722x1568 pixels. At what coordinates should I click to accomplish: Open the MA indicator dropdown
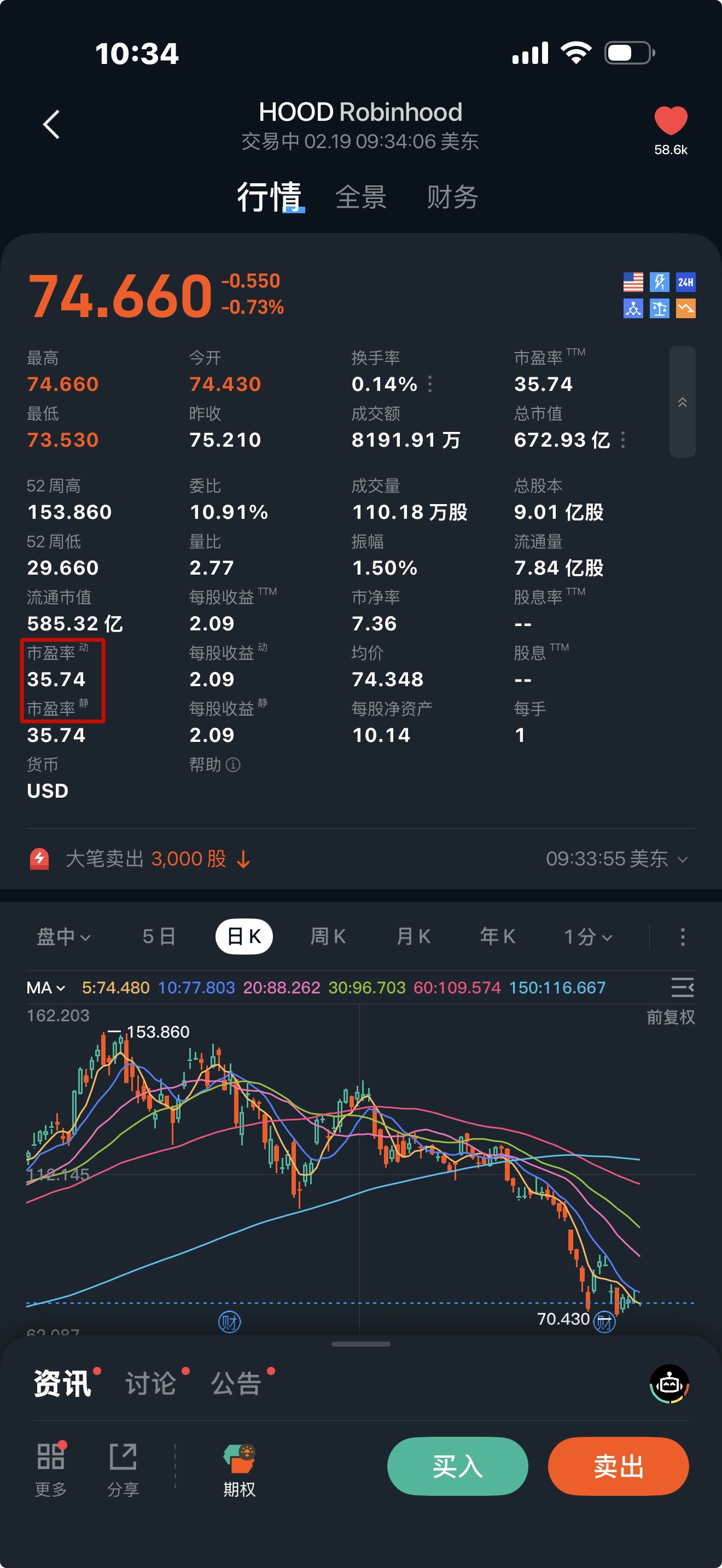[x=45, y=987]
